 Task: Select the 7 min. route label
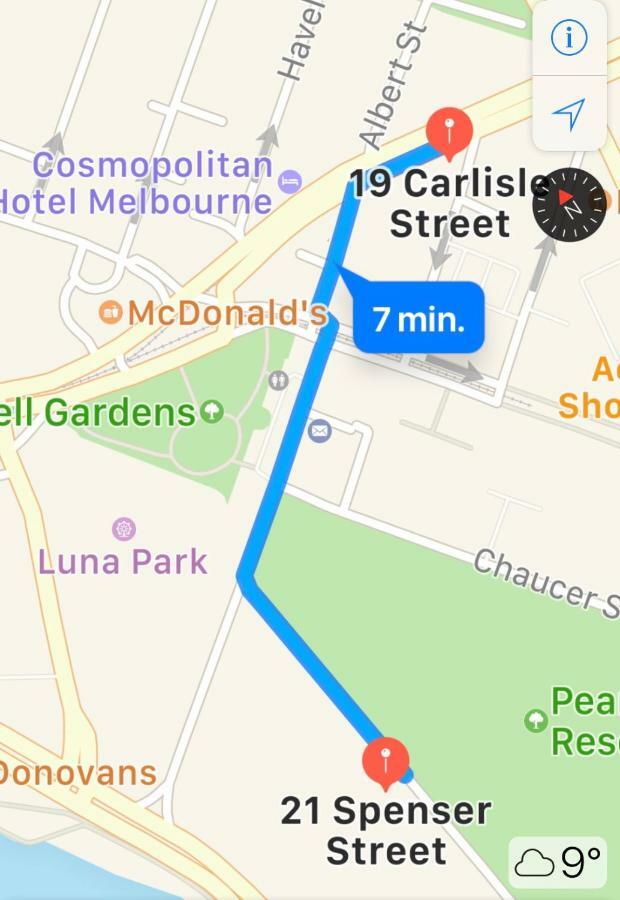click(x=419, y=319)
